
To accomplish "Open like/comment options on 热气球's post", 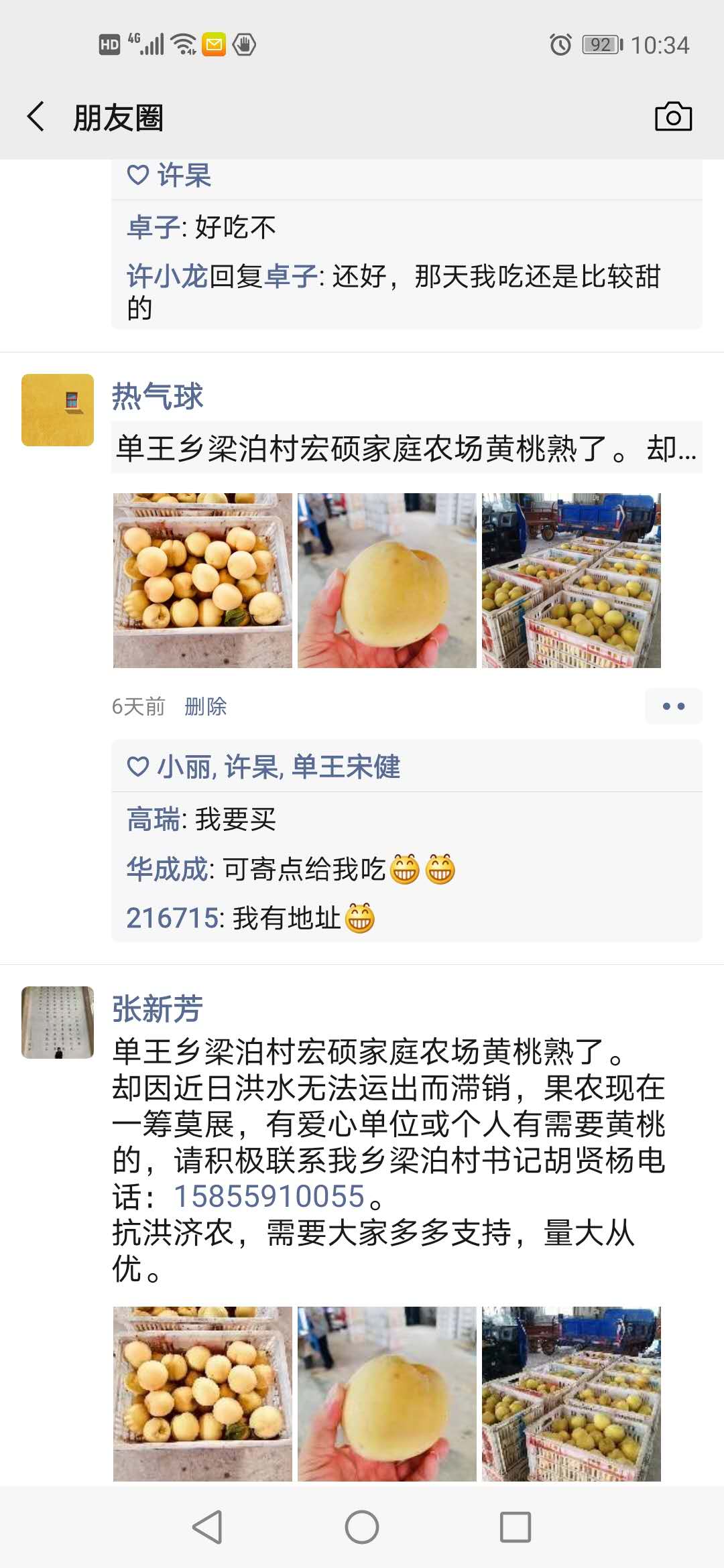I will (673, 706).
